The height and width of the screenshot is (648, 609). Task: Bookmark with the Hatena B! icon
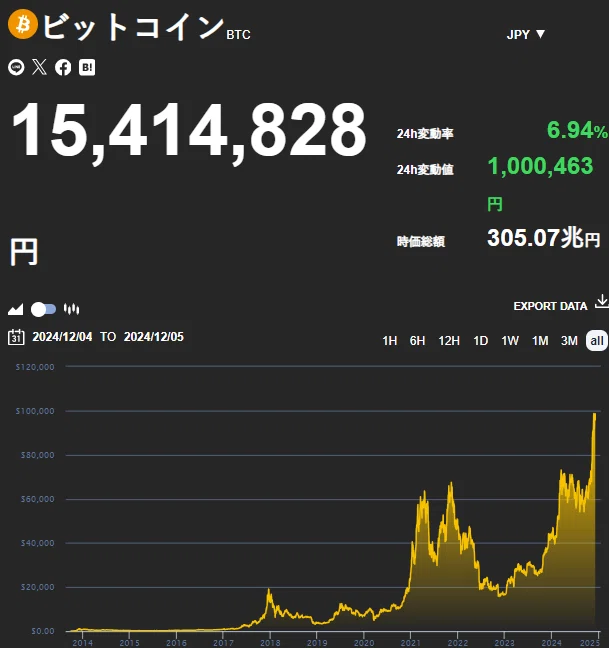coord(87,67)
